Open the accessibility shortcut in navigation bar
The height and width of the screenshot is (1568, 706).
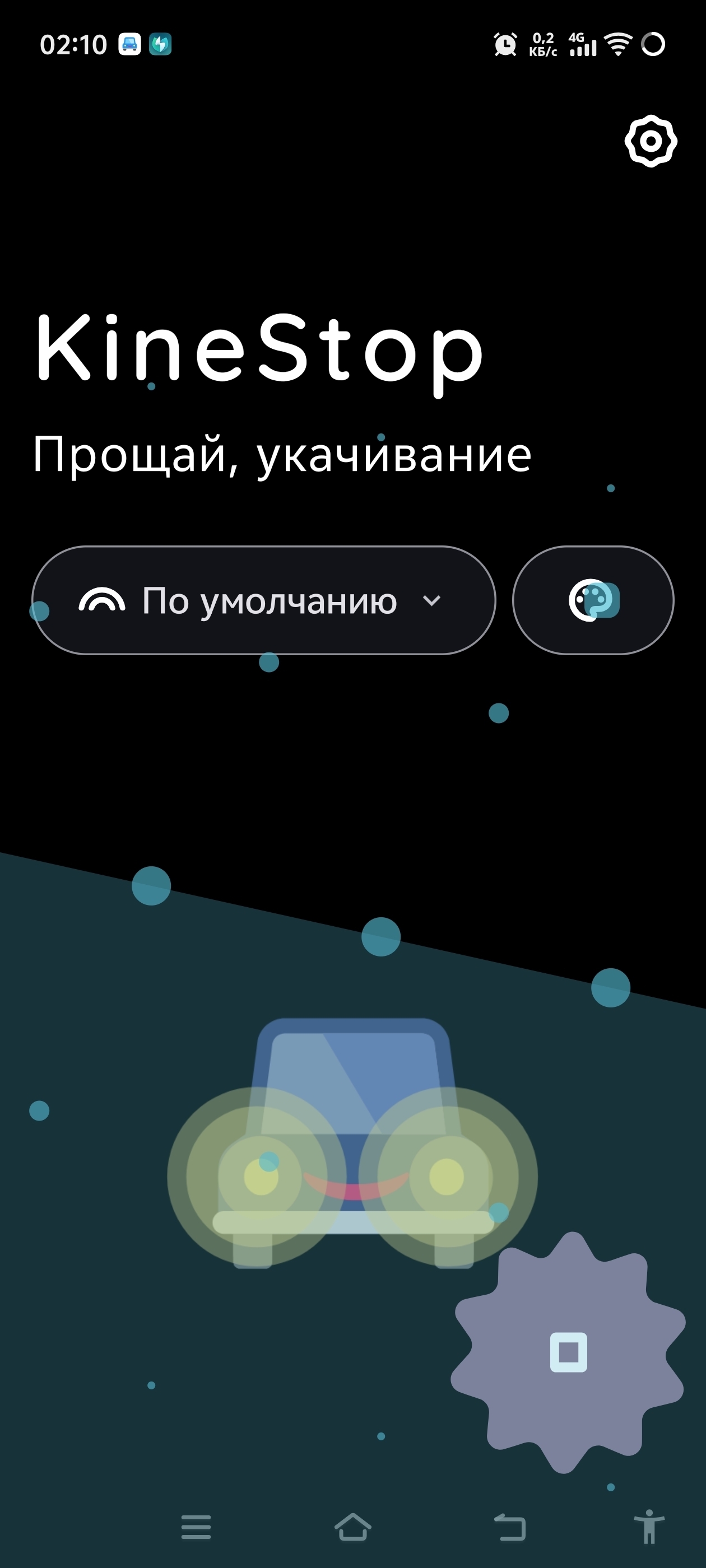tap(649, 1527)
